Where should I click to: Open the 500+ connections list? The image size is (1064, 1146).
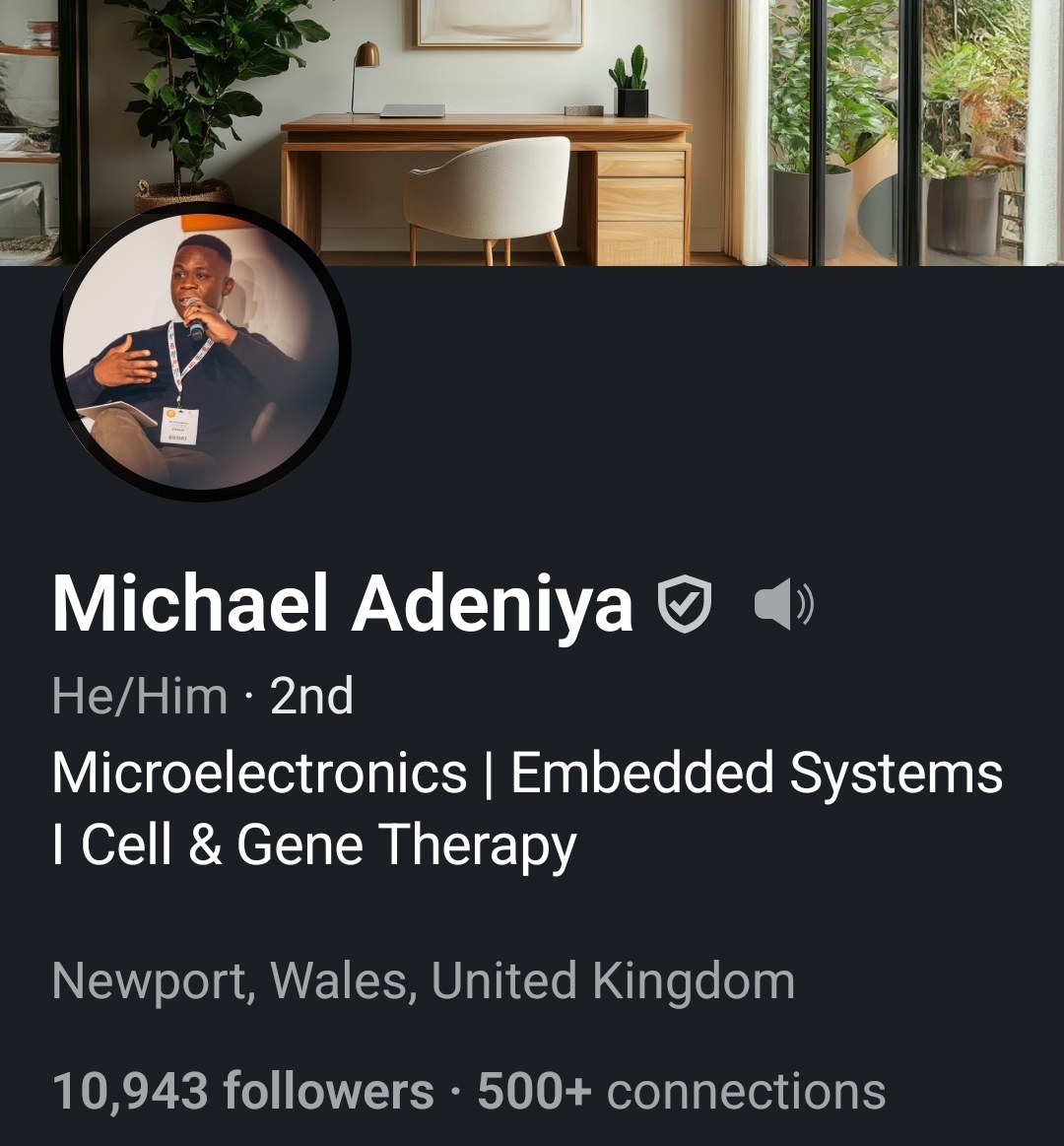pyautogui.click(x=682, y=1092)
